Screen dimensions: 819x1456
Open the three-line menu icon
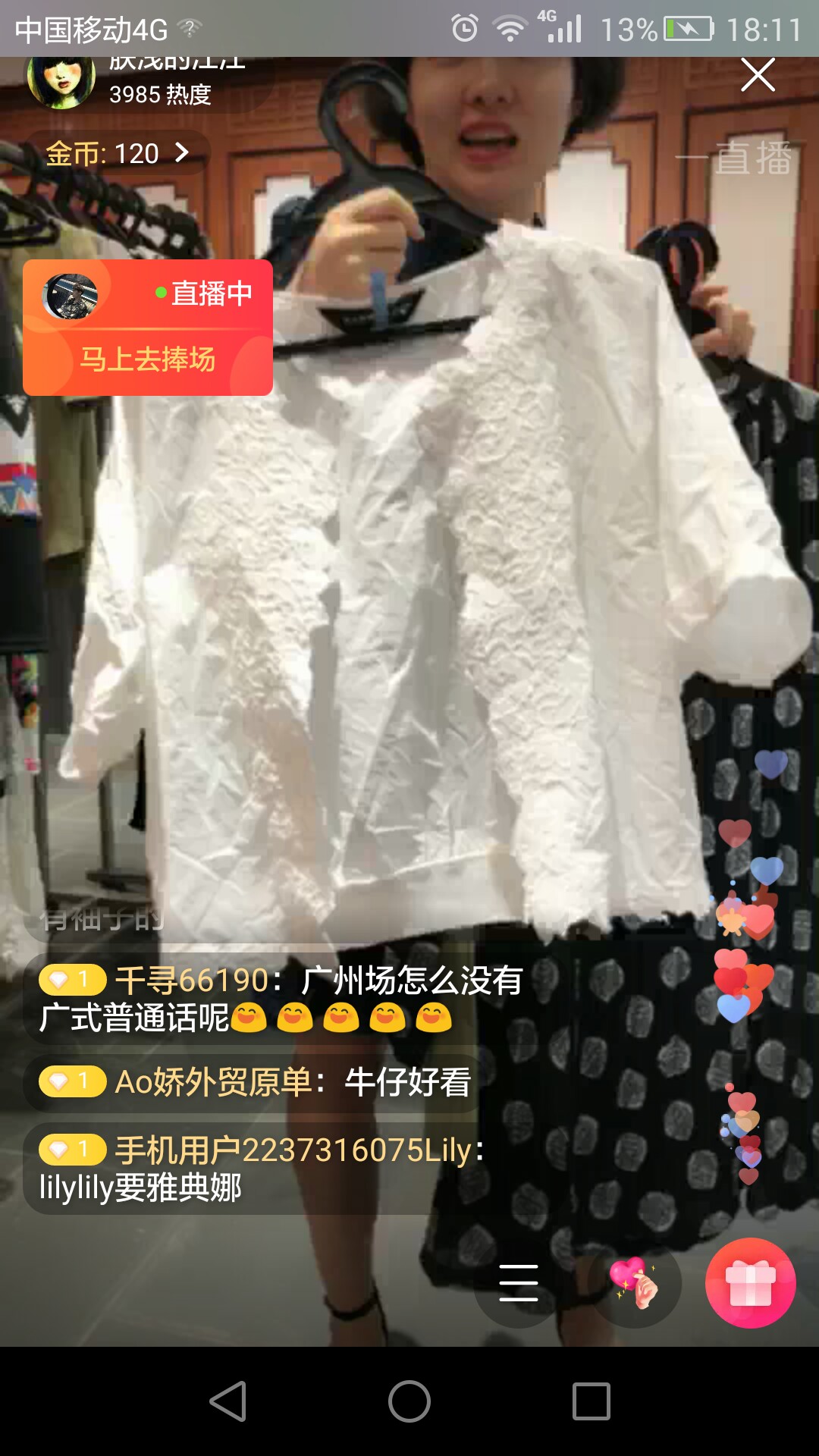pyautogui.click(x=519, y=1283)
